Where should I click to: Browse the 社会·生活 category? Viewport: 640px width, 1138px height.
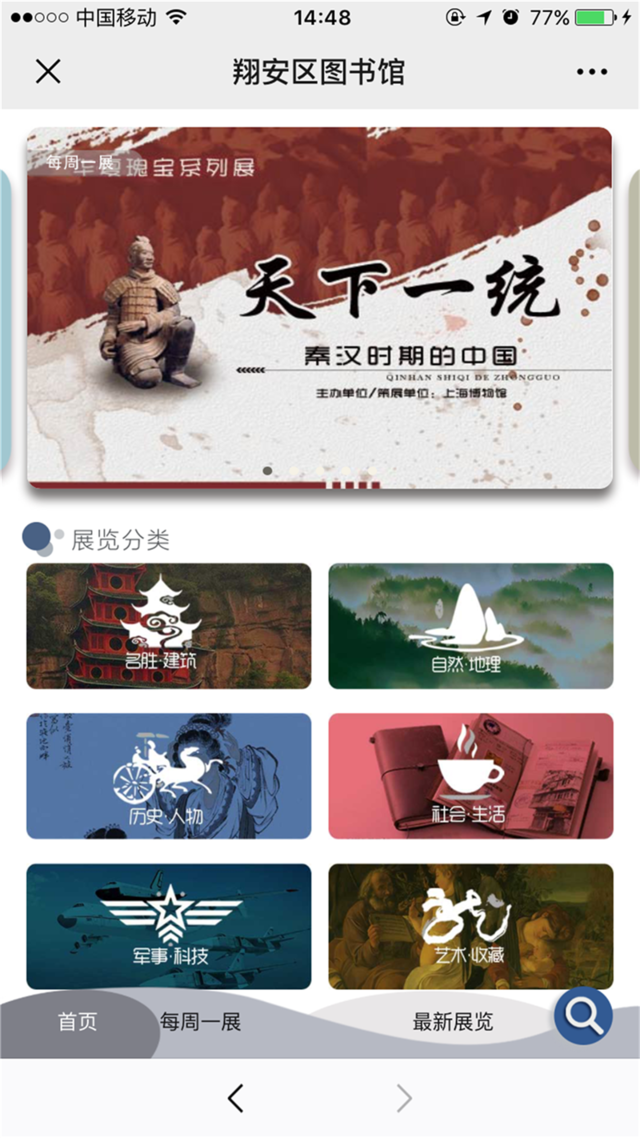(470, 776)
